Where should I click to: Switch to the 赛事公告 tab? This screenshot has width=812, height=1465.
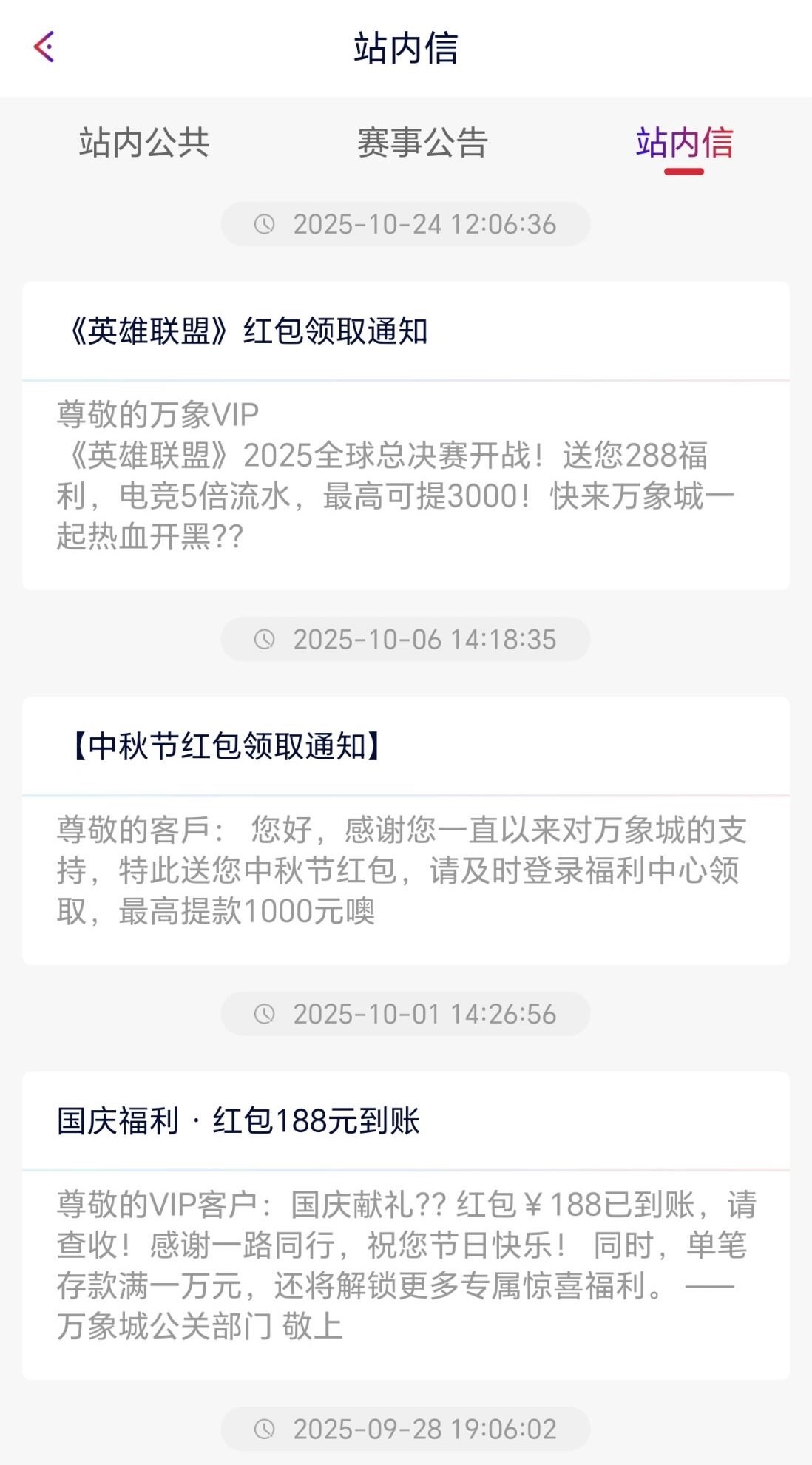point(422,143)
